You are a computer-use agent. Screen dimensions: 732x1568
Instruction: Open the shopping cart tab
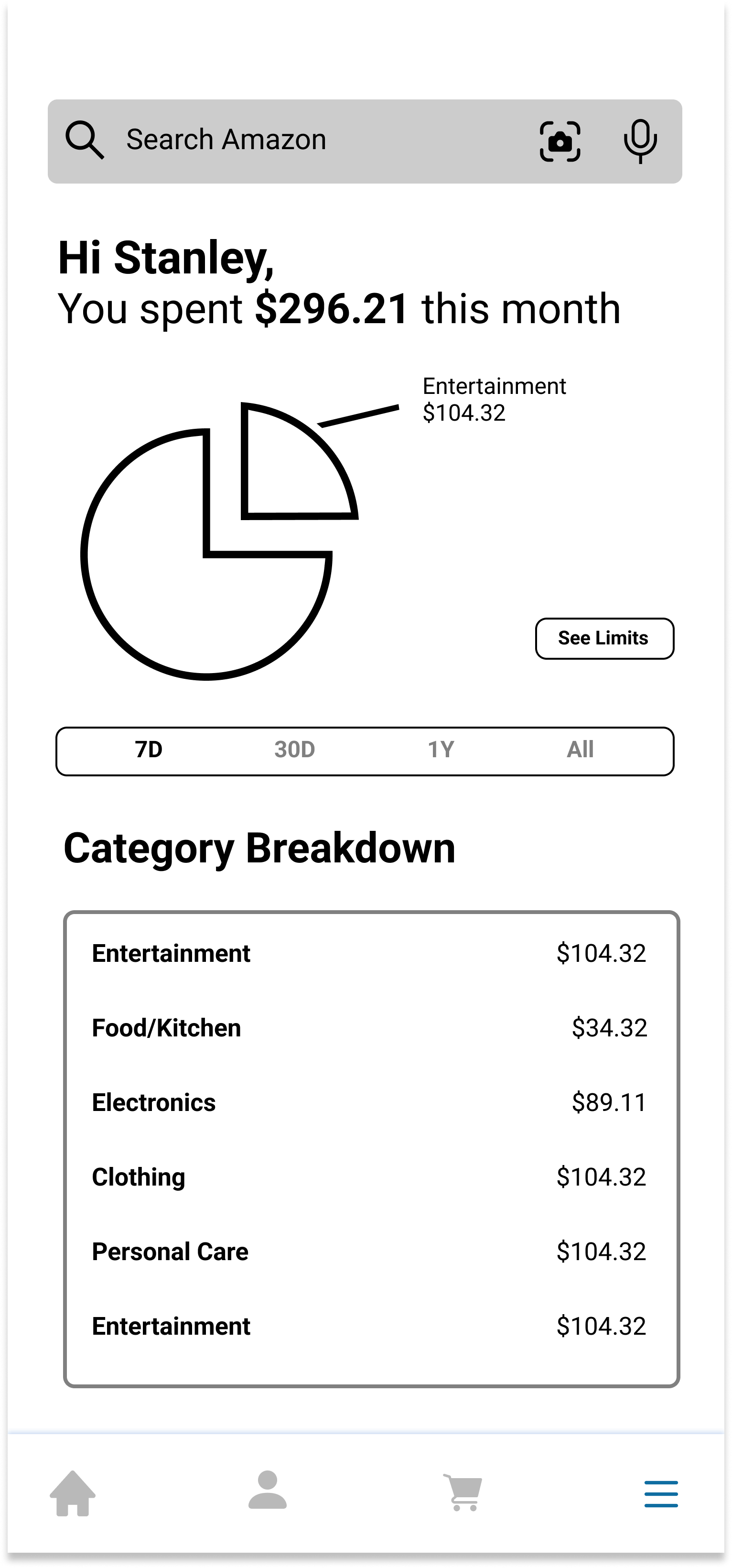[x=463, y=1492]
